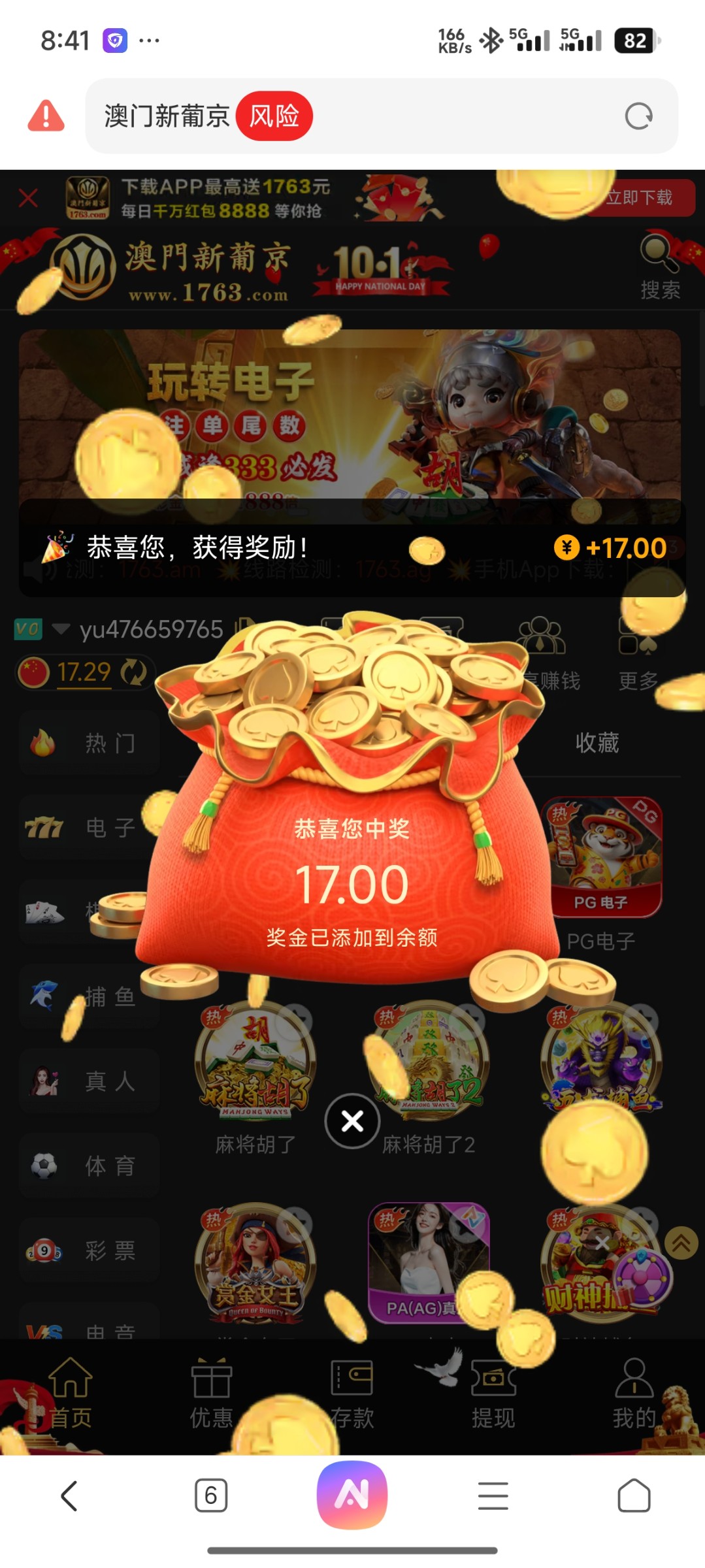Select the 真人 live category

(90, 1081)
